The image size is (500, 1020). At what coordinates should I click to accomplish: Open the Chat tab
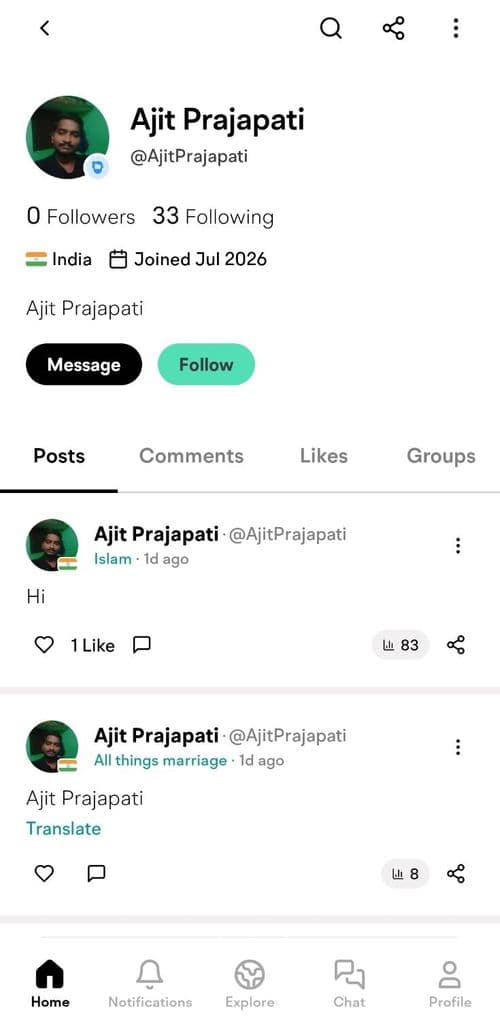(x=350, y=984)
